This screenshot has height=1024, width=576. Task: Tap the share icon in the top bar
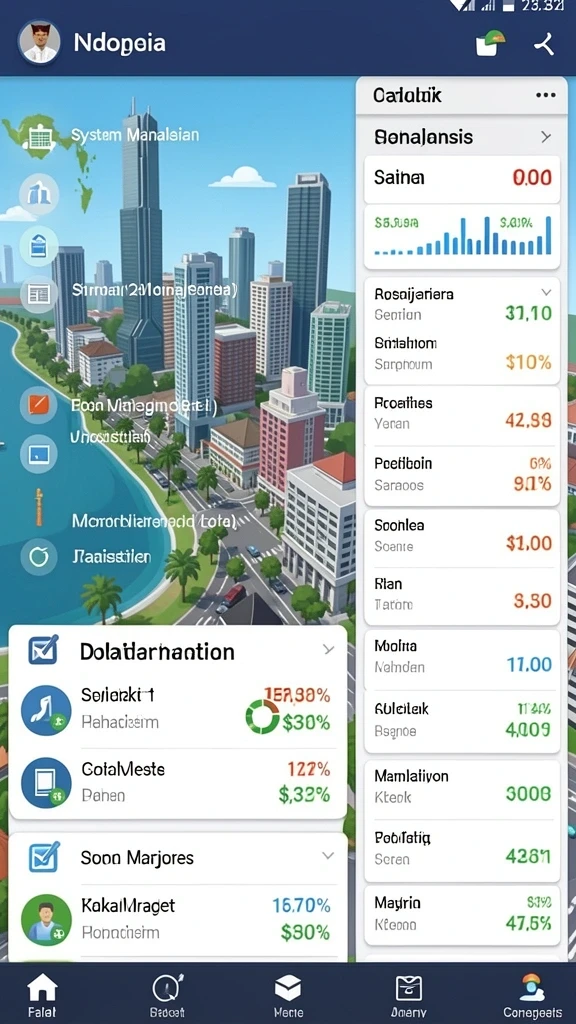tap(544, 44)
